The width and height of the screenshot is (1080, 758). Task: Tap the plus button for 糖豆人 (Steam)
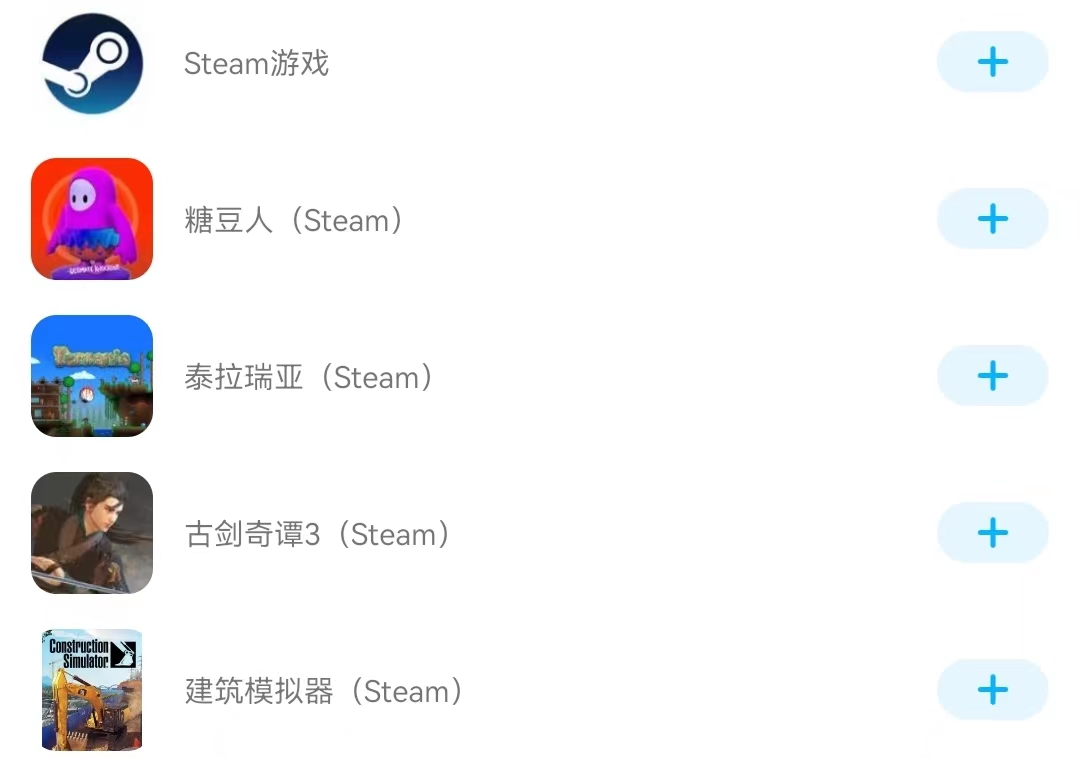click(x=993, y=219)
